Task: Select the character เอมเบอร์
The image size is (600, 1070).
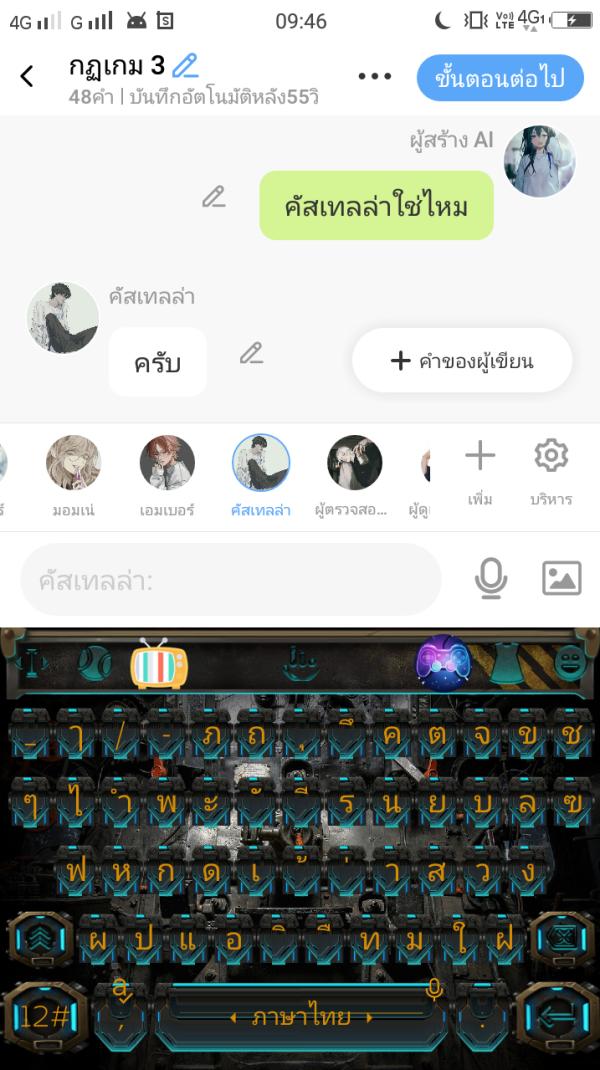Action: [167, 464]
